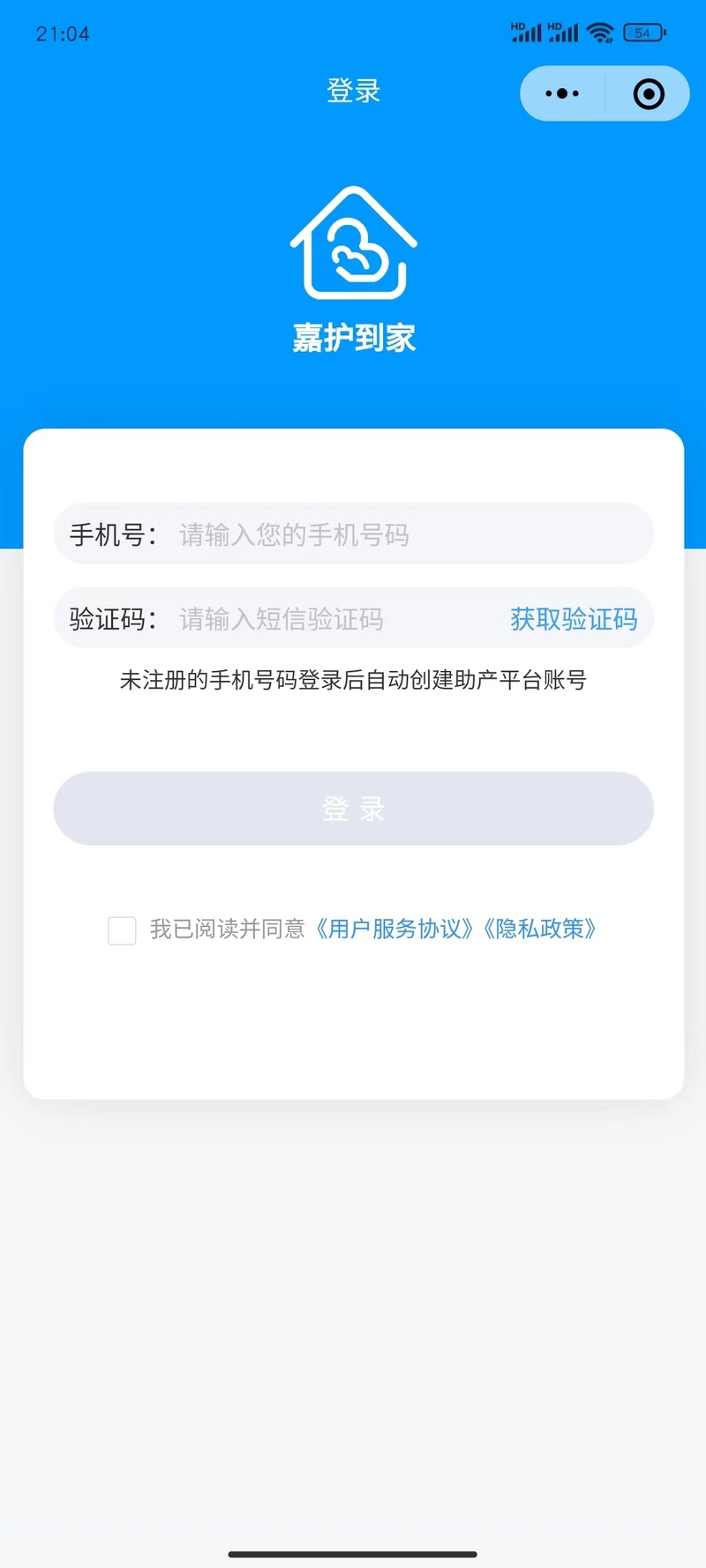Open the mini program three-dot menu
Screen dimensions: 706x1568
point(562,93)
